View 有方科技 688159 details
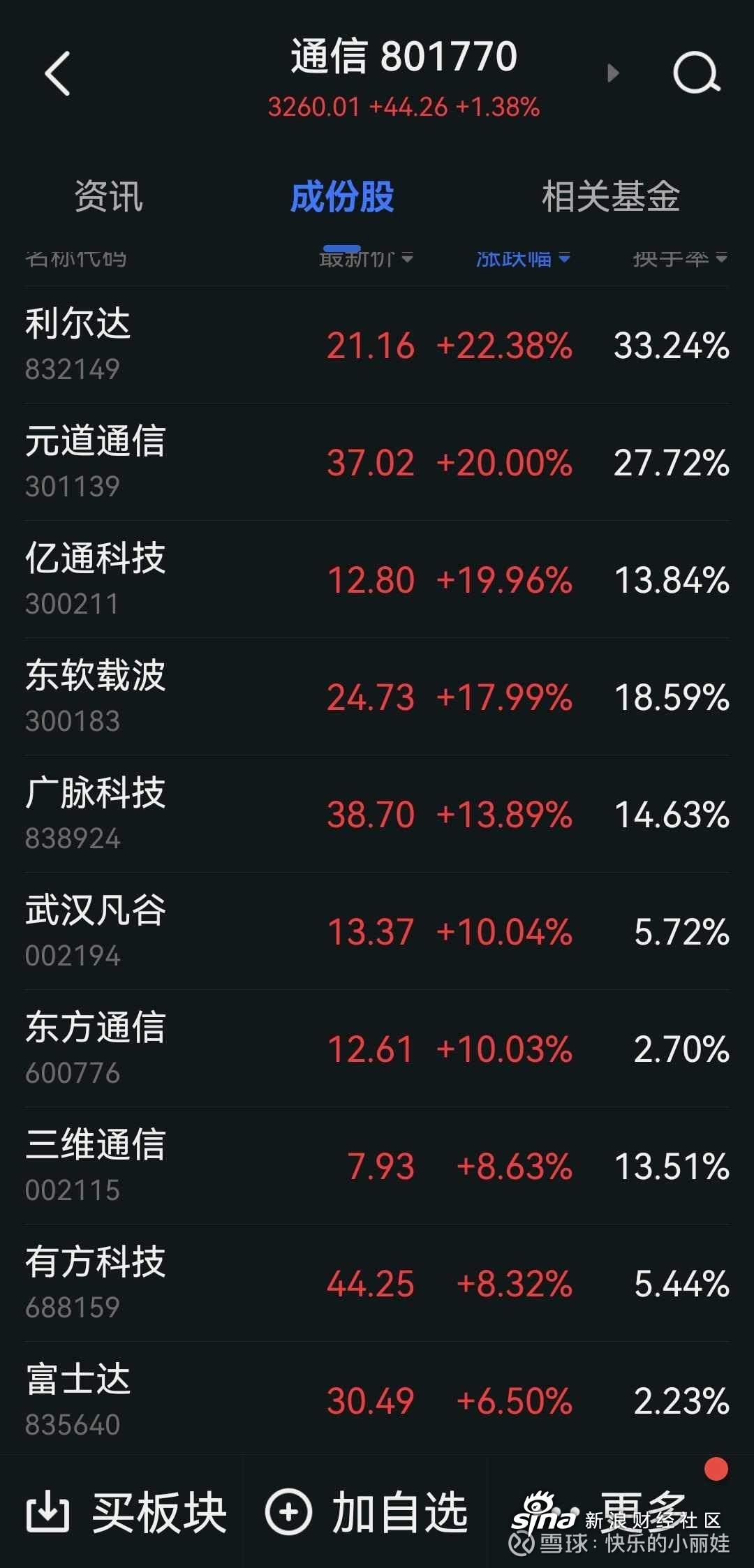The height and width of the screenshot is (1568, 754). click(377, 1283)
